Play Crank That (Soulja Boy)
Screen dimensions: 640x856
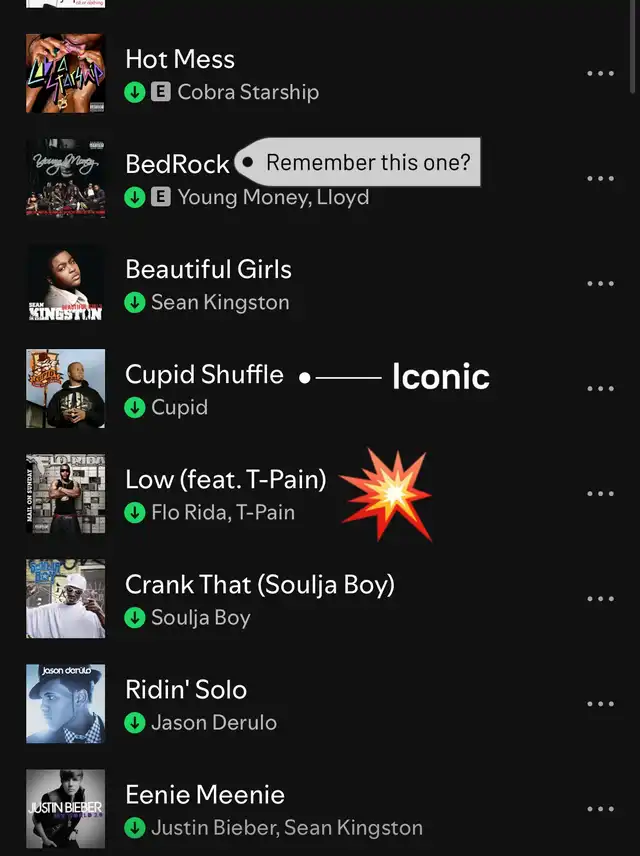point(259,585)
